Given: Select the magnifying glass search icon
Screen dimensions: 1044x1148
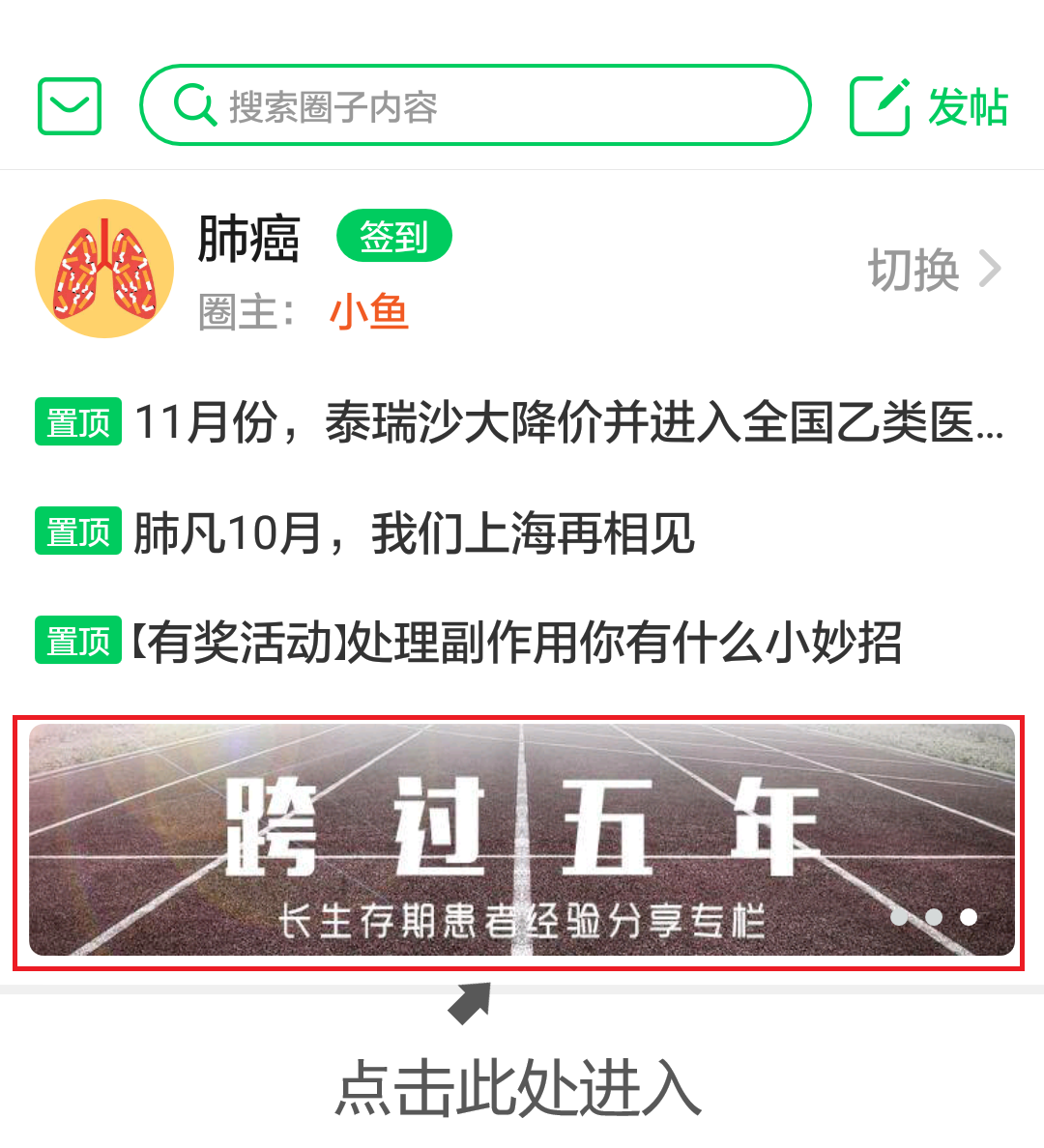Looking at the screenshot, I should tap(194, 105).
